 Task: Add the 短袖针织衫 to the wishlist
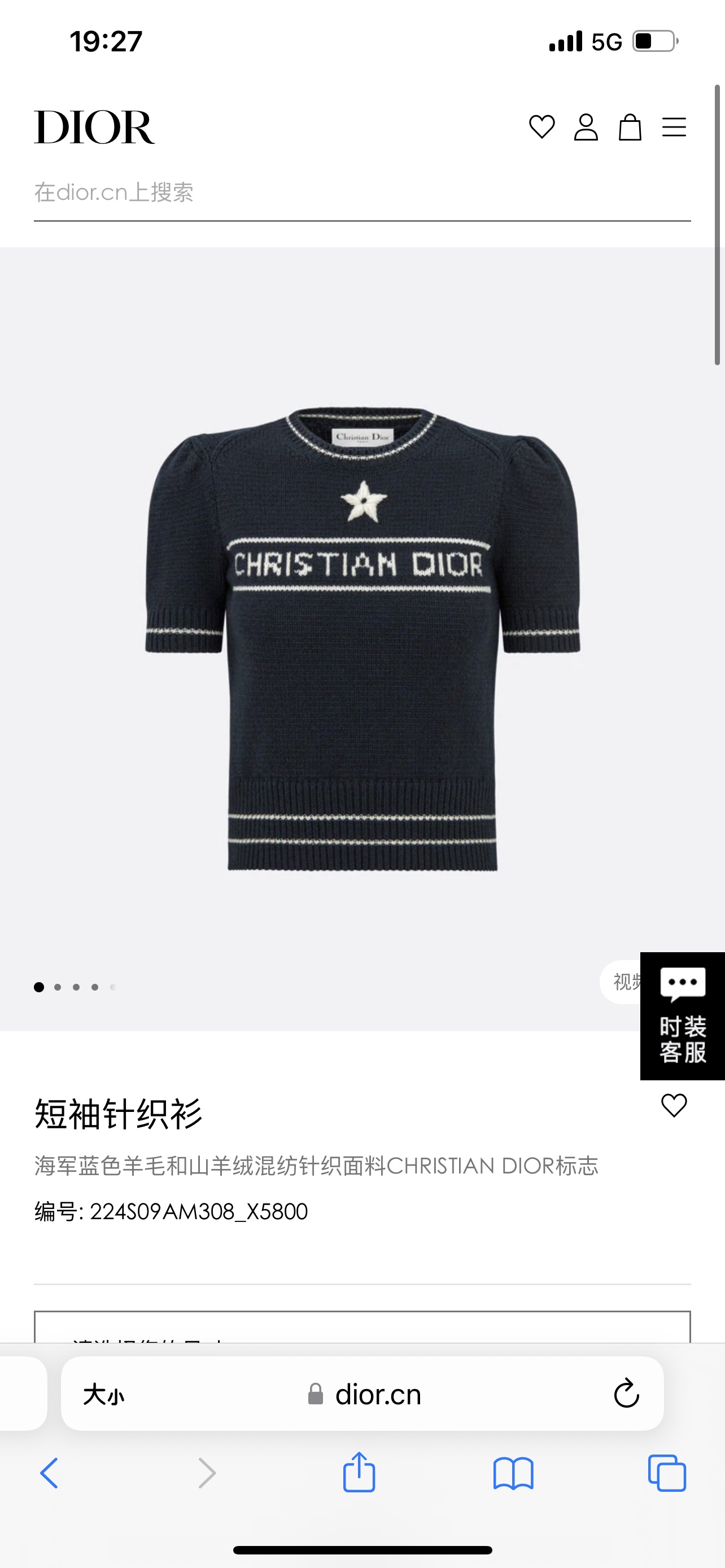tap(674, 1105)
